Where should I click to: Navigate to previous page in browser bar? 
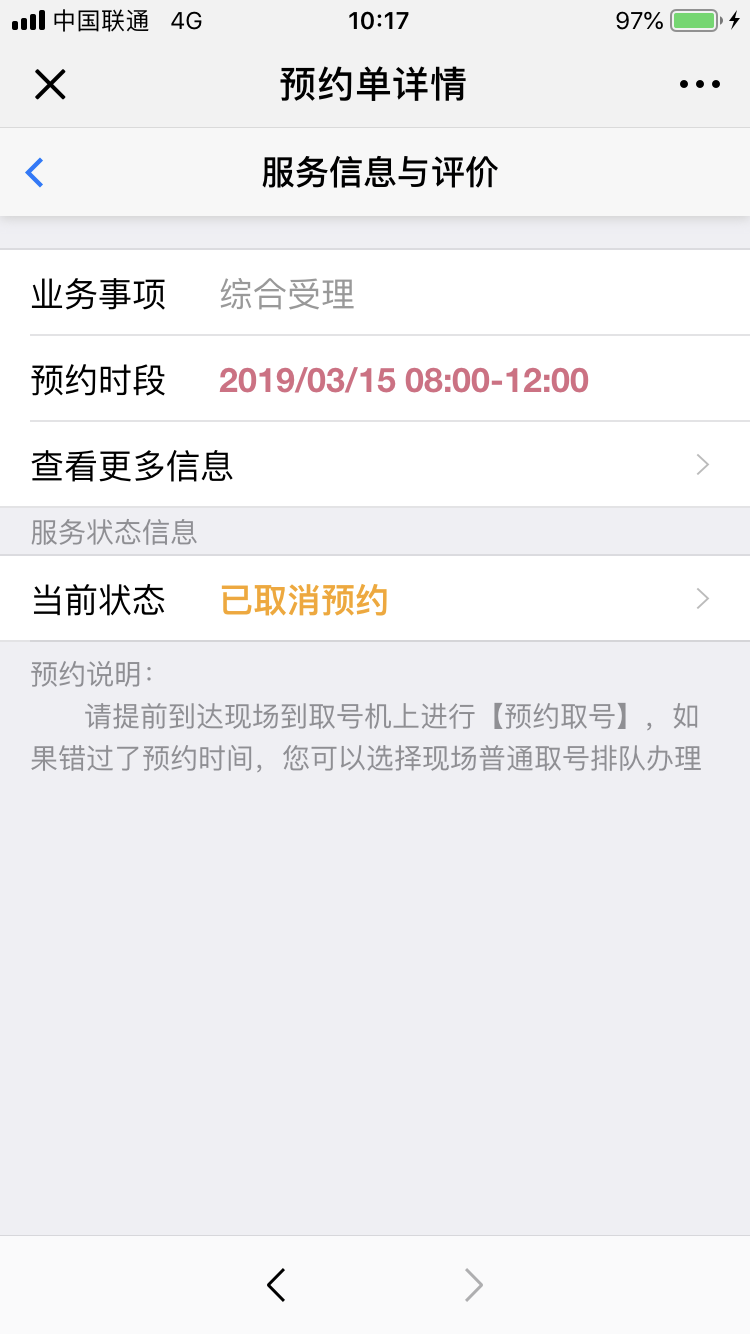pos(277,1285)
